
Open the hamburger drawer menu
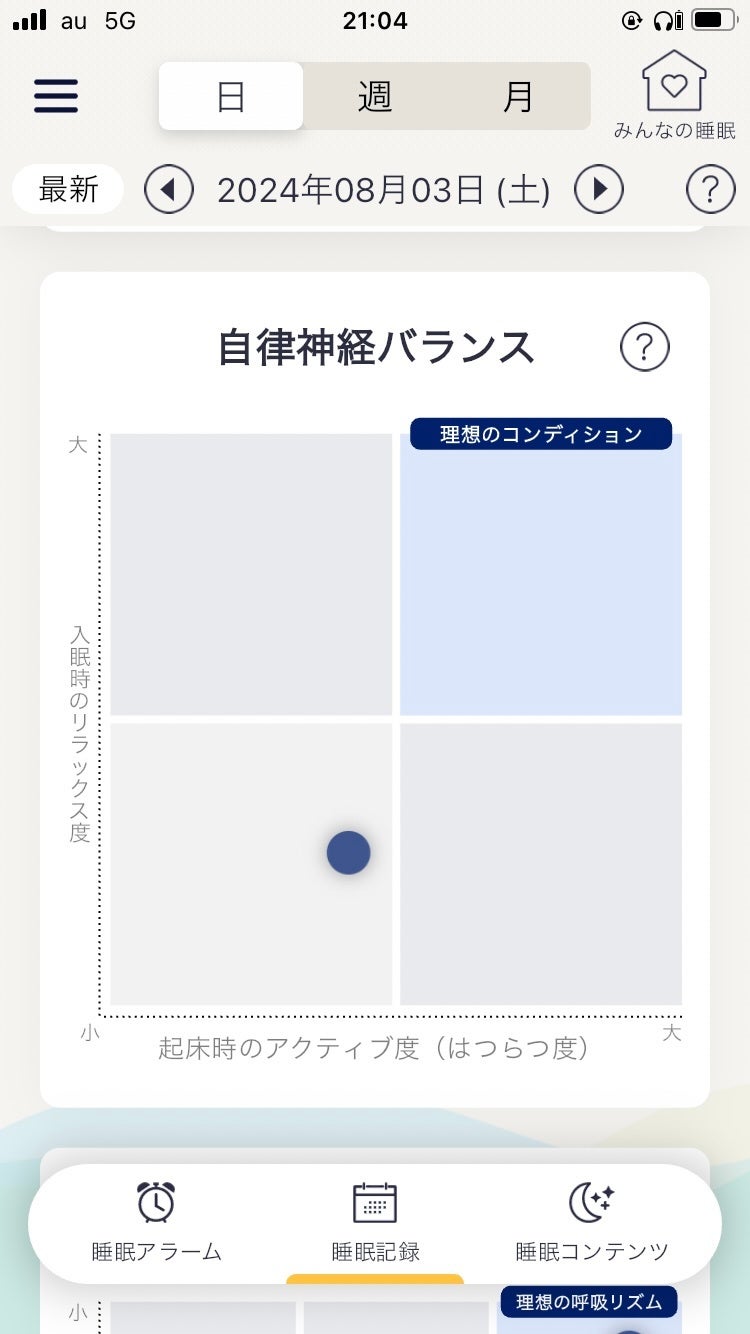point(56,95)
